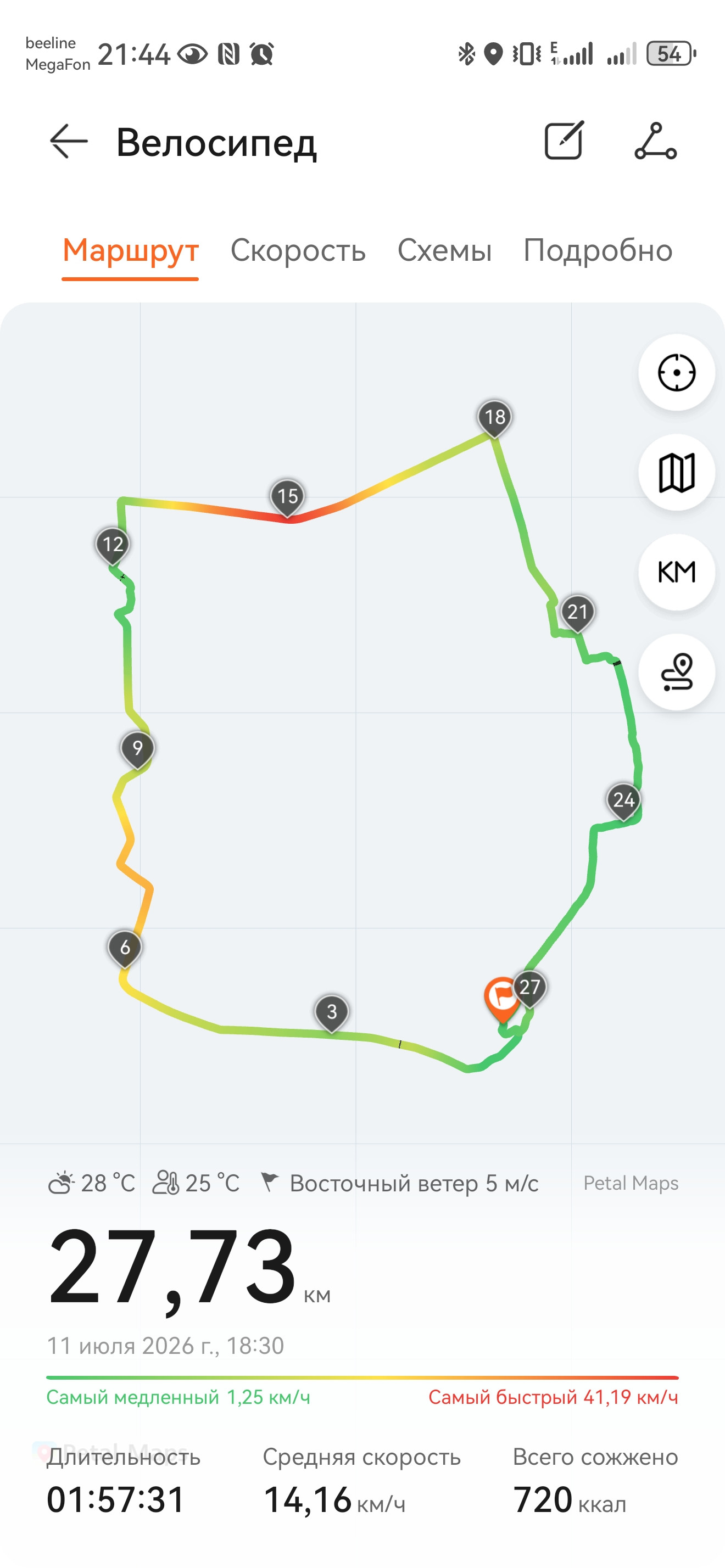
Task: Go back using the arrow icon
Action: (x=69, y=141)
